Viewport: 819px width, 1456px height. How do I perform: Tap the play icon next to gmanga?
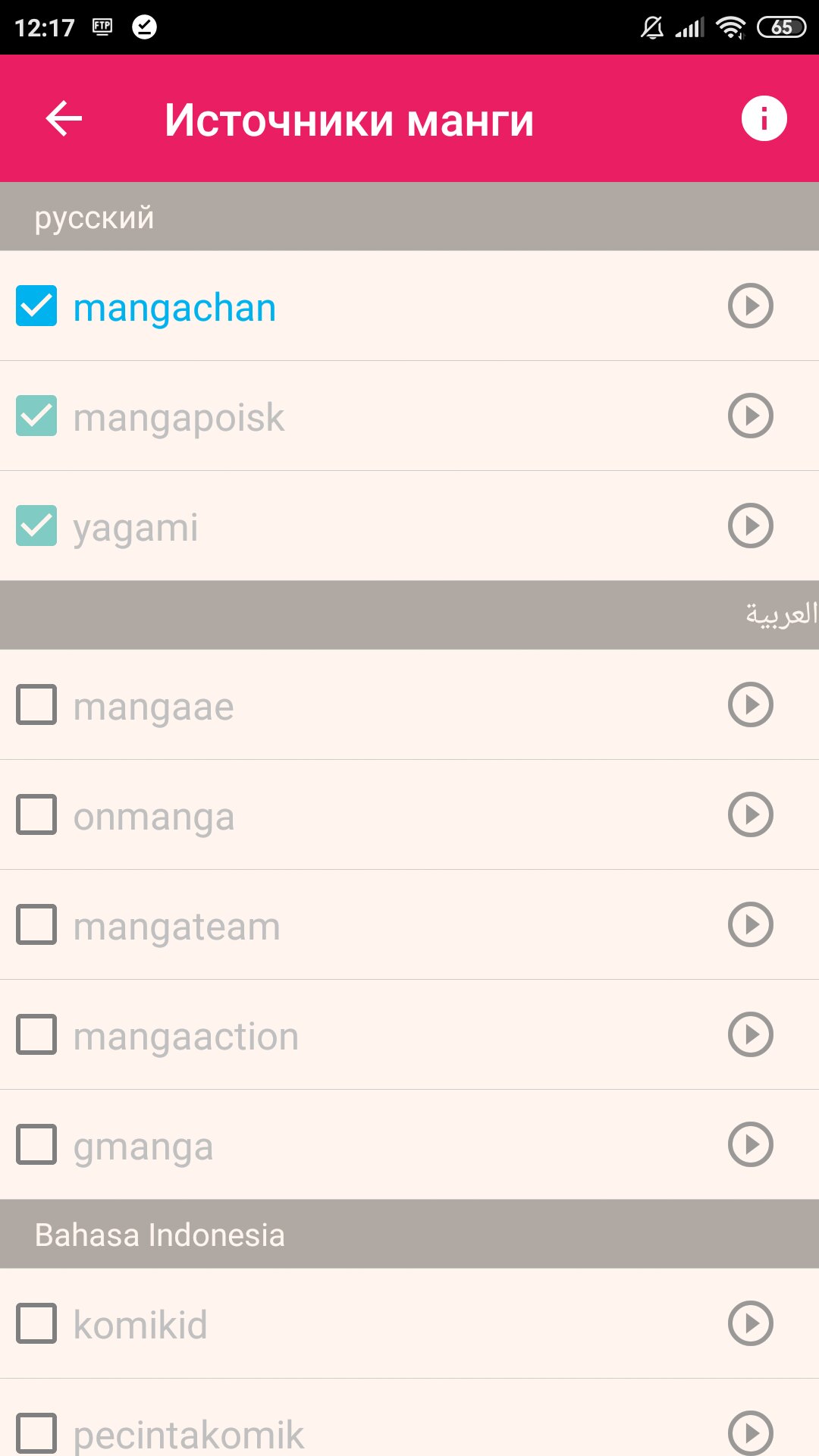(751, 1144)
